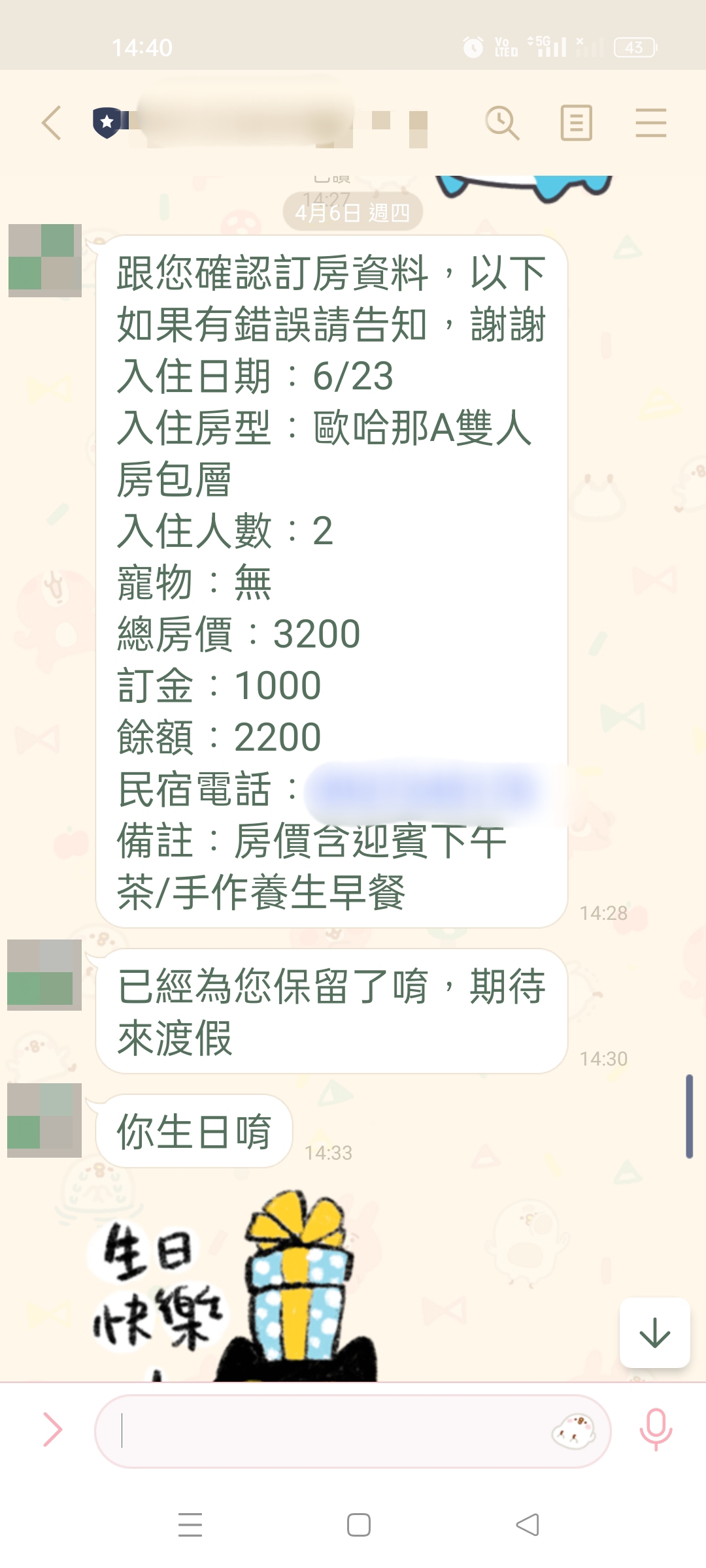Go back to the chat list
The height and width of the screenshot is (1568, 706).
(x=52, y=123)
